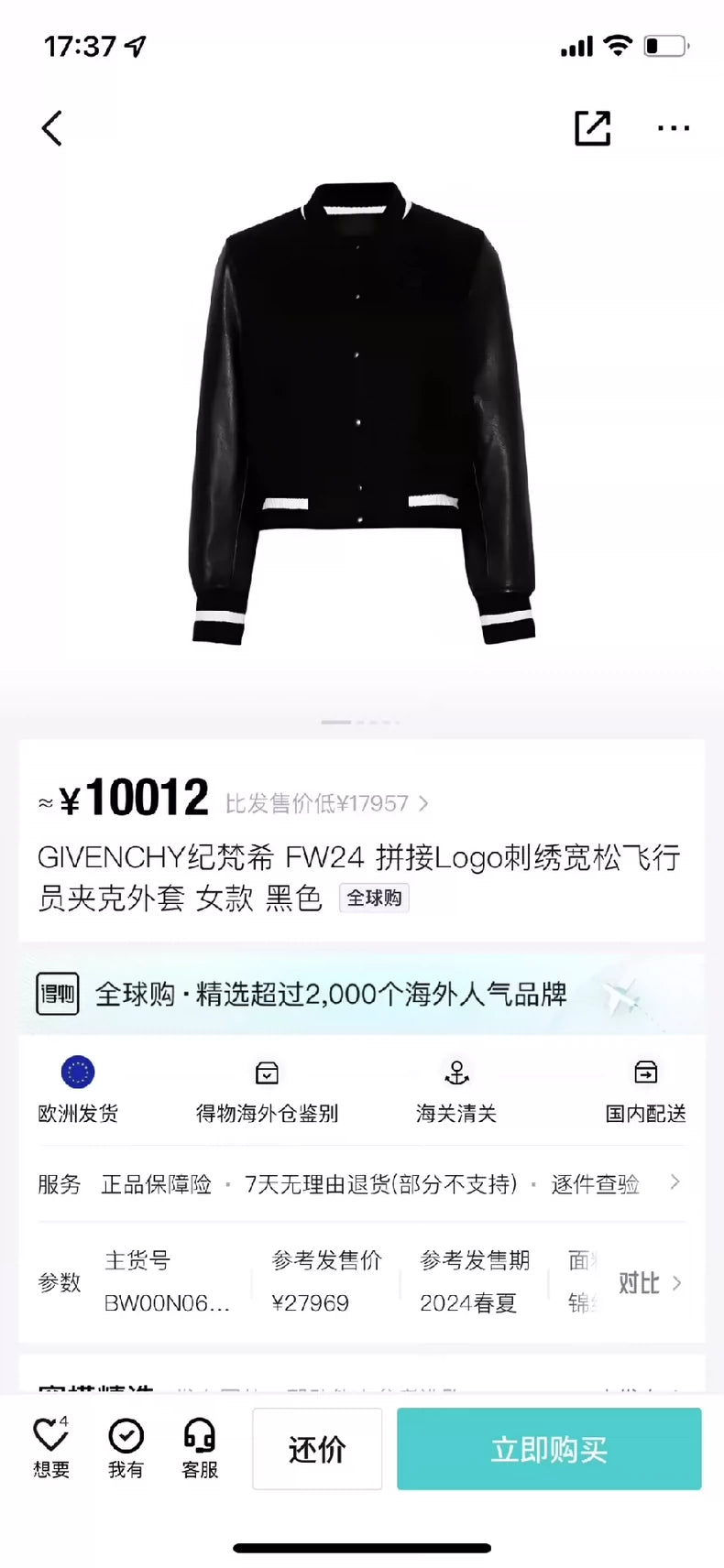Image resolution: width=724 pixels, height=1568 pixels.
Task: Tap 立即购买 to buy now
Action: click(x=549, y=1449)
